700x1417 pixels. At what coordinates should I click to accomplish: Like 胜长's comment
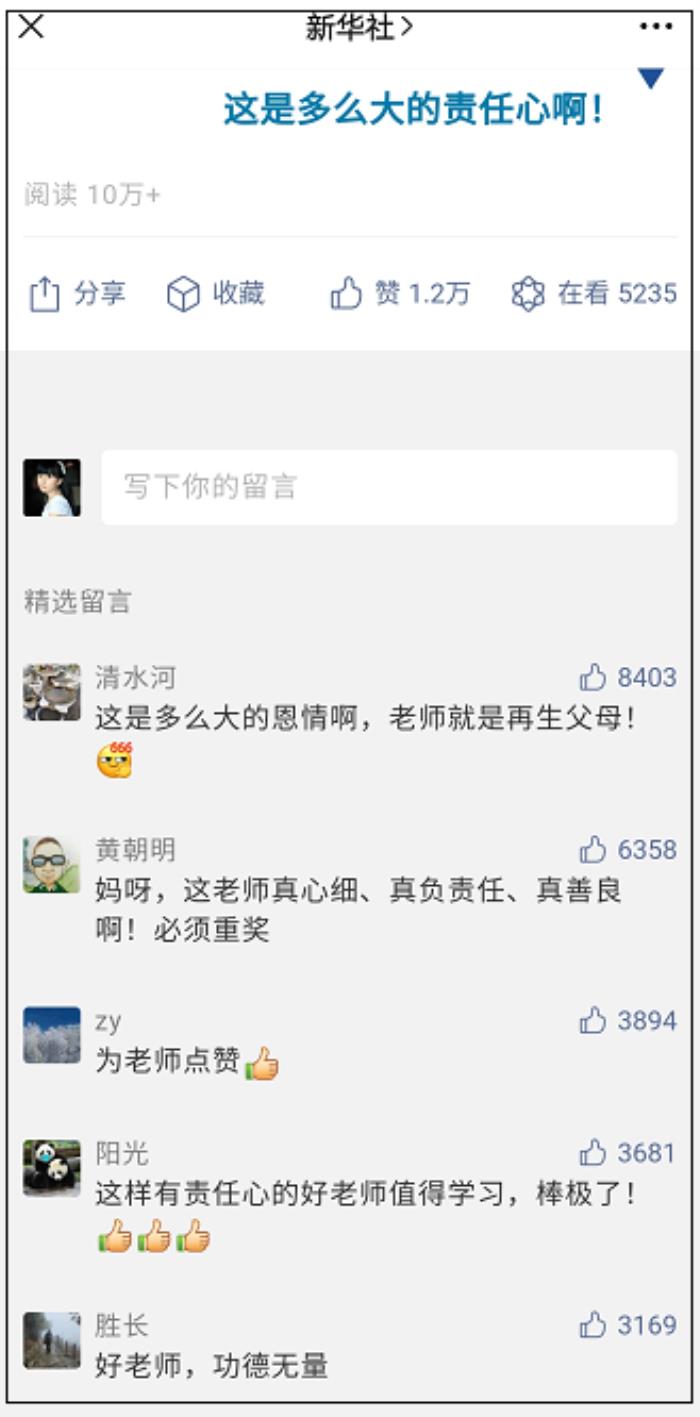pos(594,1326)
